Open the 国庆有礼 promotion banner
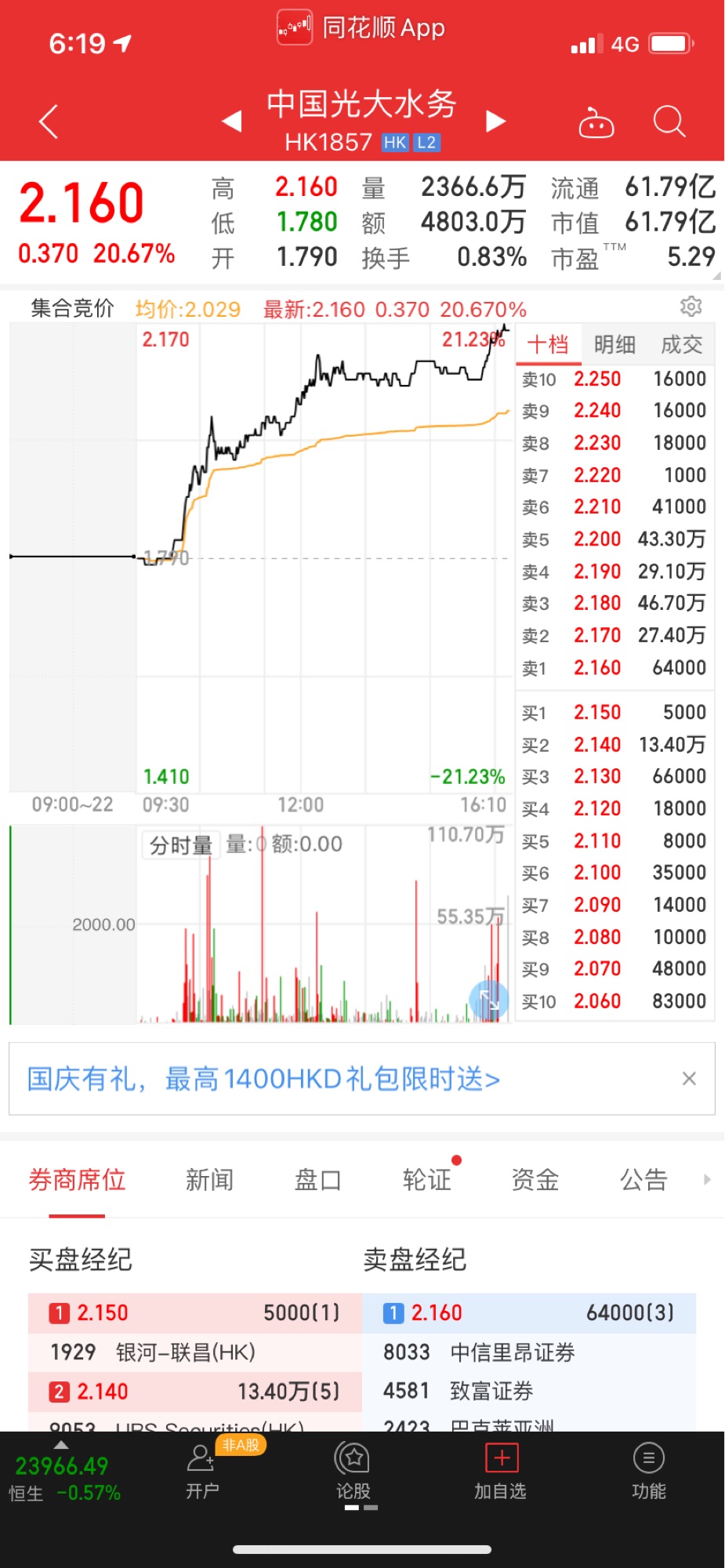The width and height of the screenshot is (725, 1568). pos(263,1079)
